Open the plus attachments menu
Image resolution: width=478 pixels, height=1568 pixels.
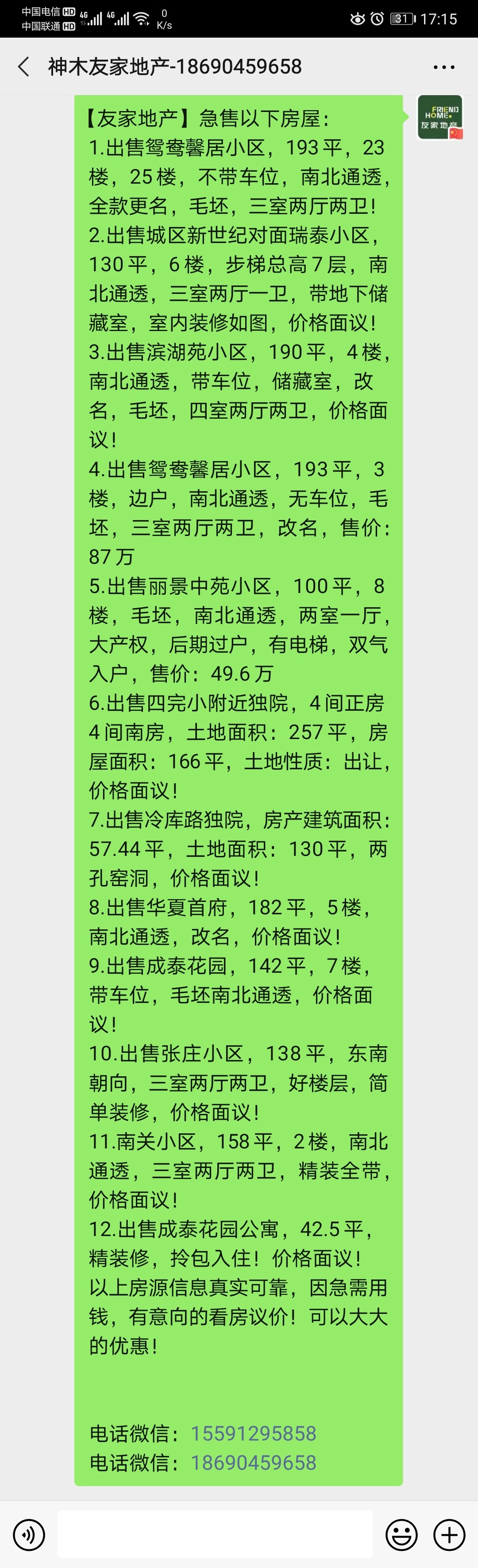[x=449, y=1534]
